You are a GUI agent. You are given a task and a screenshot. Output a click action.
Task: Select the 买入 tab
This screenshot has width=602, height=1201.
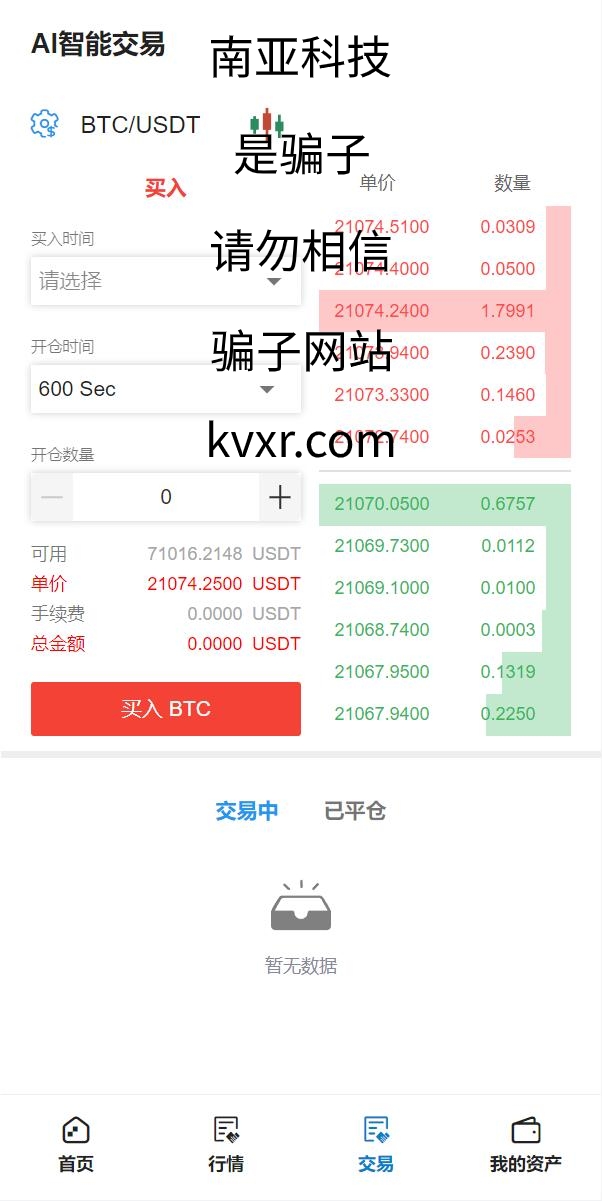pos(165,188)
